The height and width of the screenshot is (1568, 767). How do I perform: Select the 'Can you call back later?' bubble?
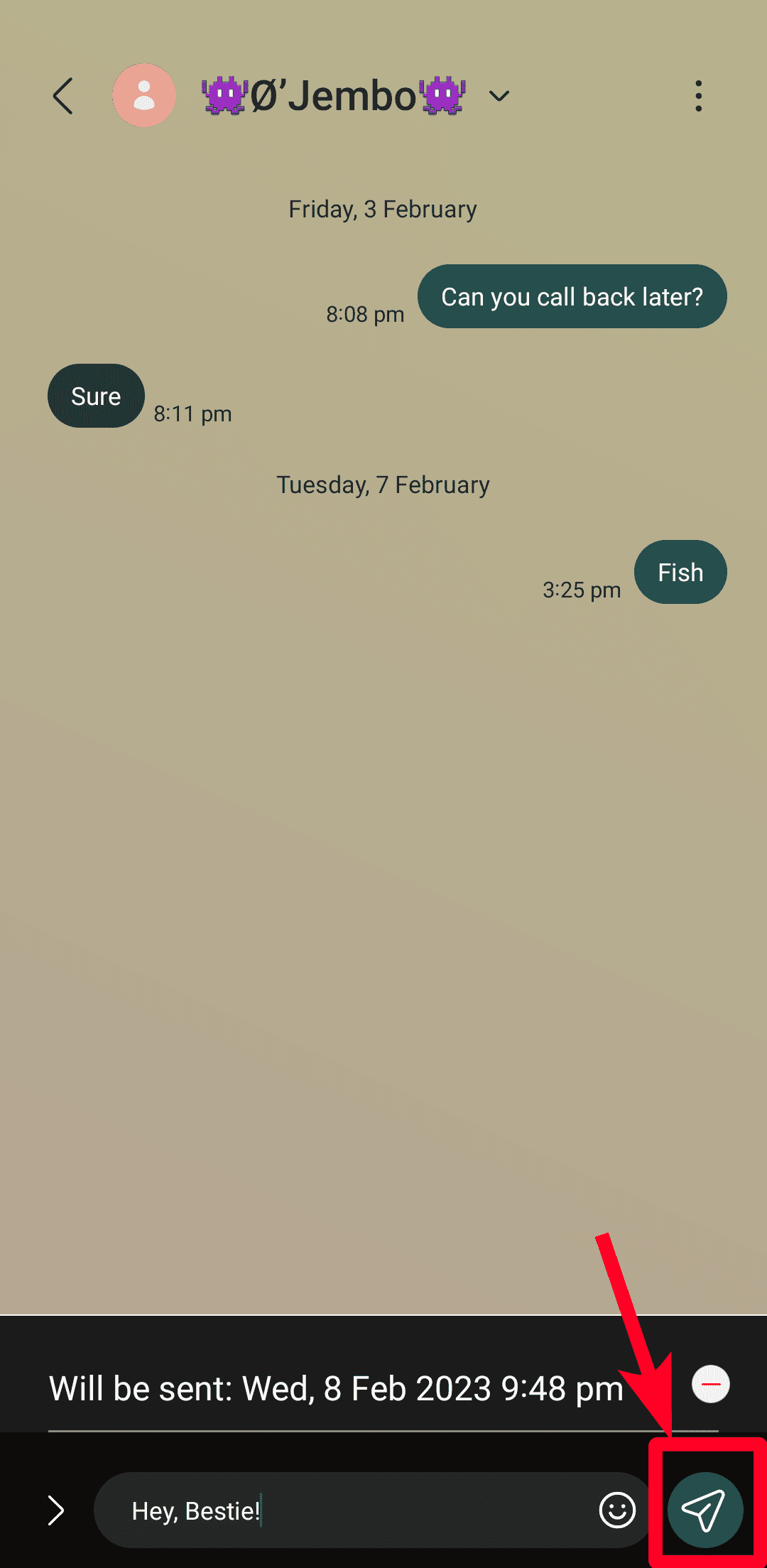click(572, 296)
